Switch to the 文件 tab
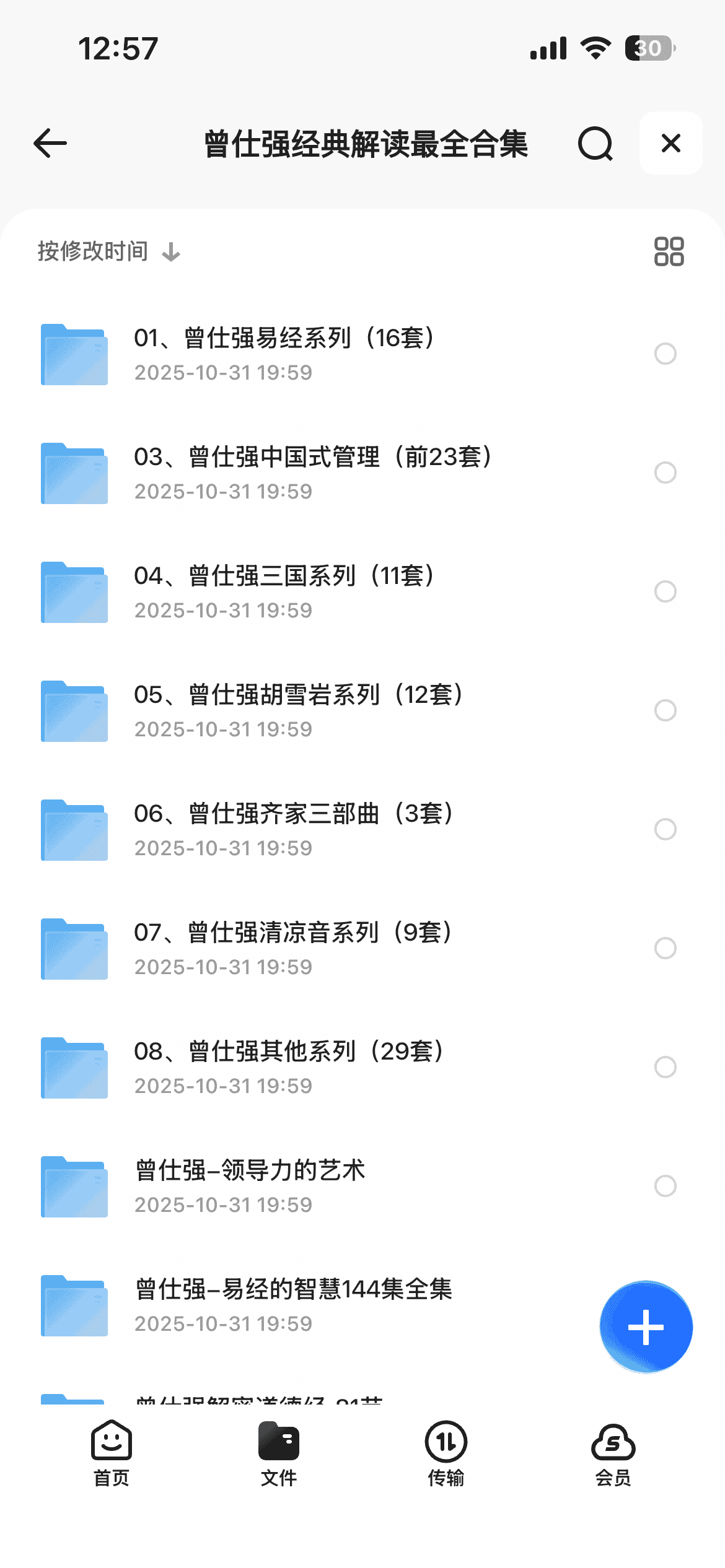Image resolution: width=725 pixels, height=1568 pixels. (279, 1453)
